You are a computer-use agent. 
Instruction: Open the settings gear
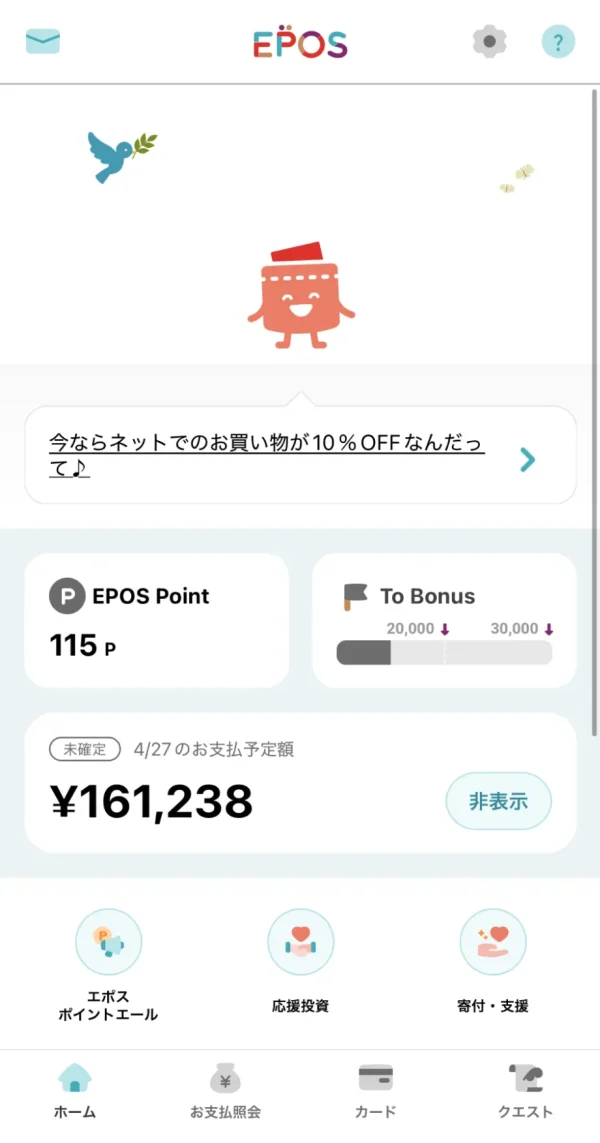(489, 42)
